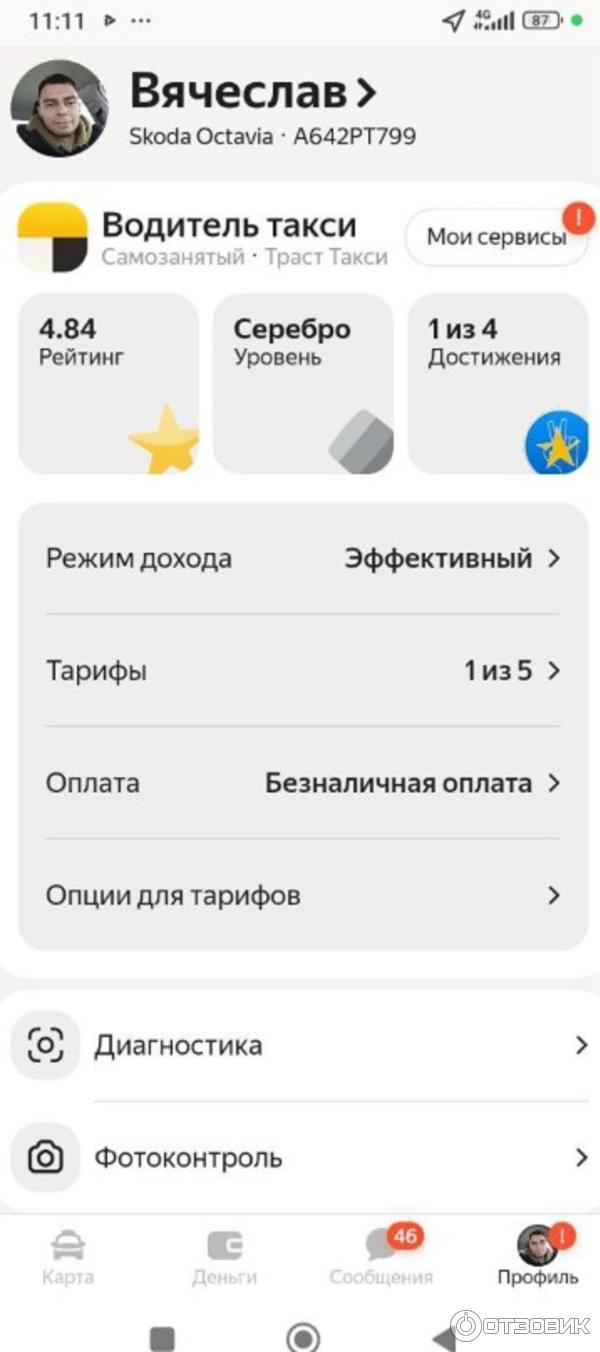Open the Тарифы row
Screen dimensions: 600x1352
coord(302,670)
